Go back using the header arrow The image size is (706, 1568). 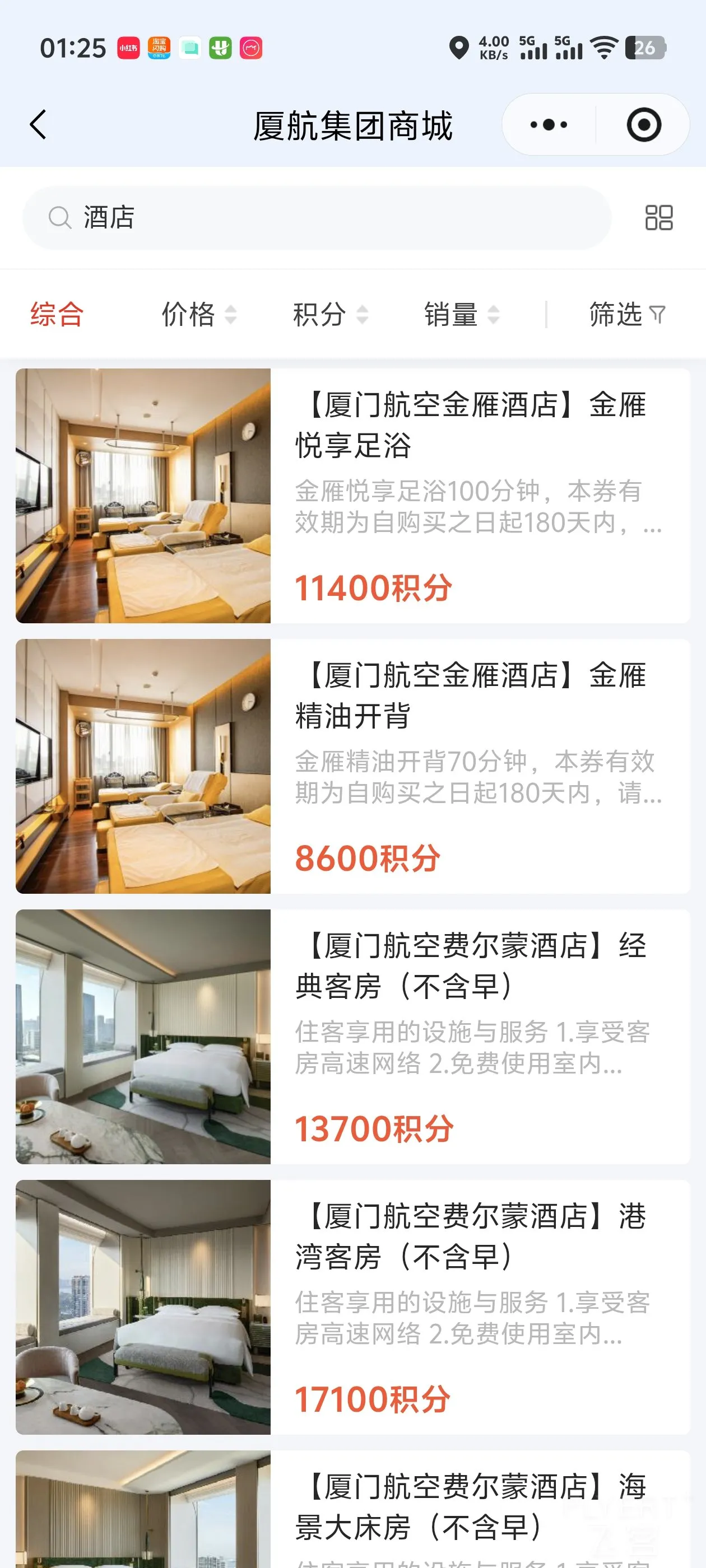[x=38, y=125]
